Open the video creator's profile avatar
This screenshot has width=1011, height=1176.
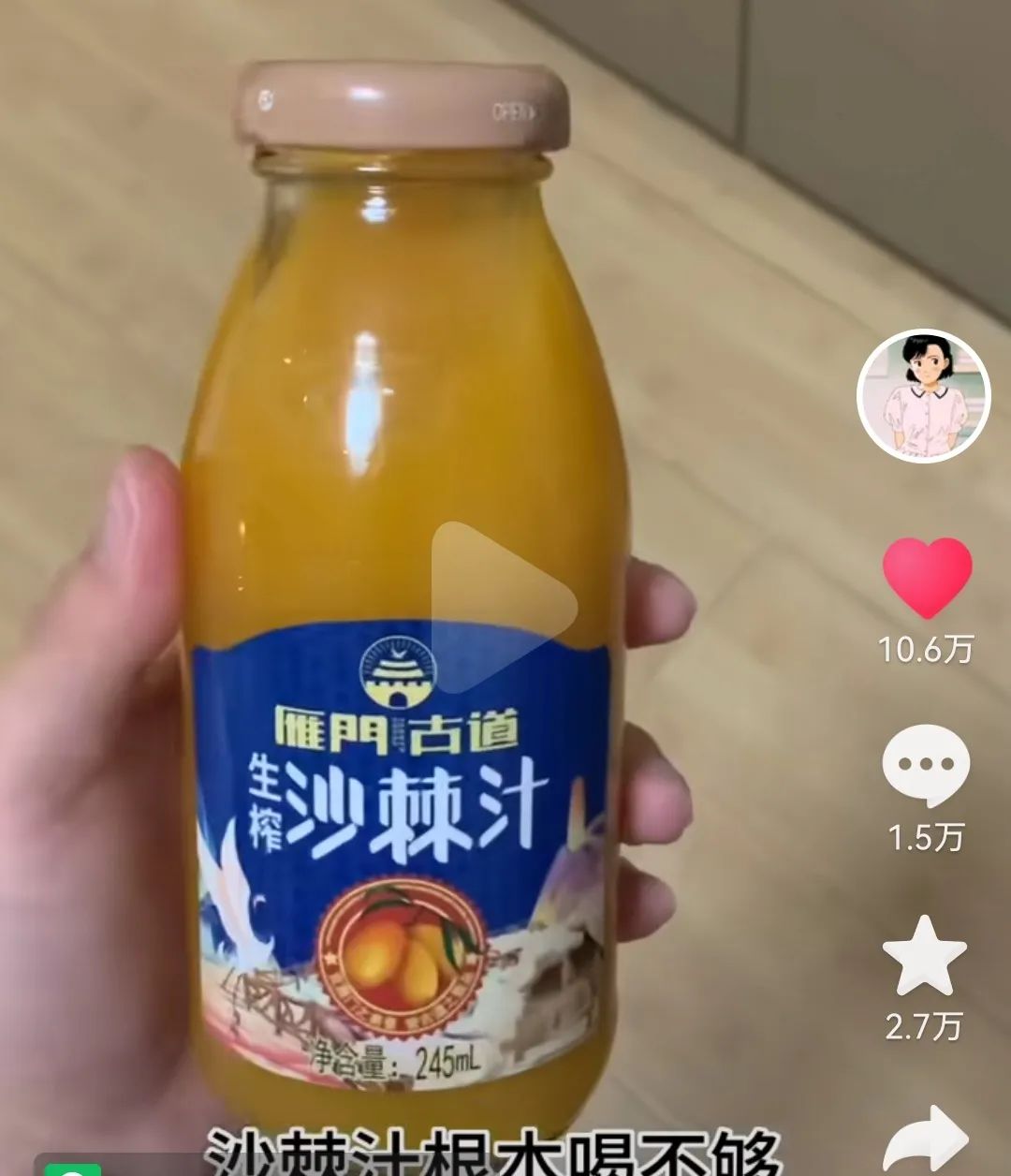tap(924, 396)
